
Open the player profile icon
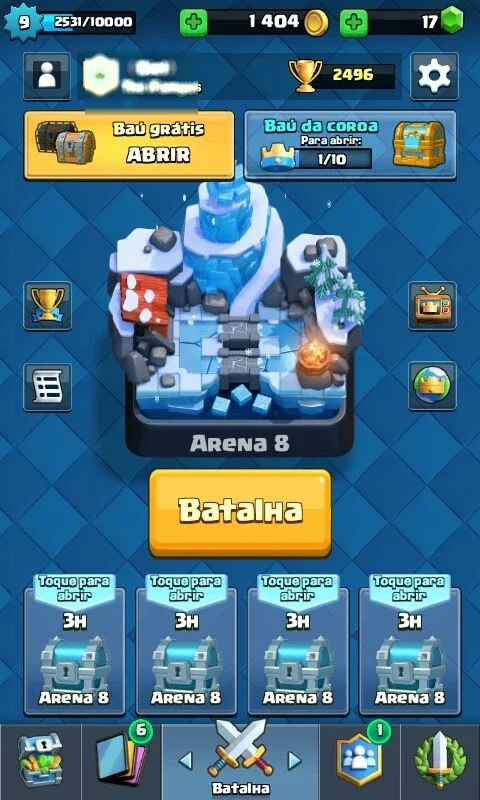tap(47, 76)
